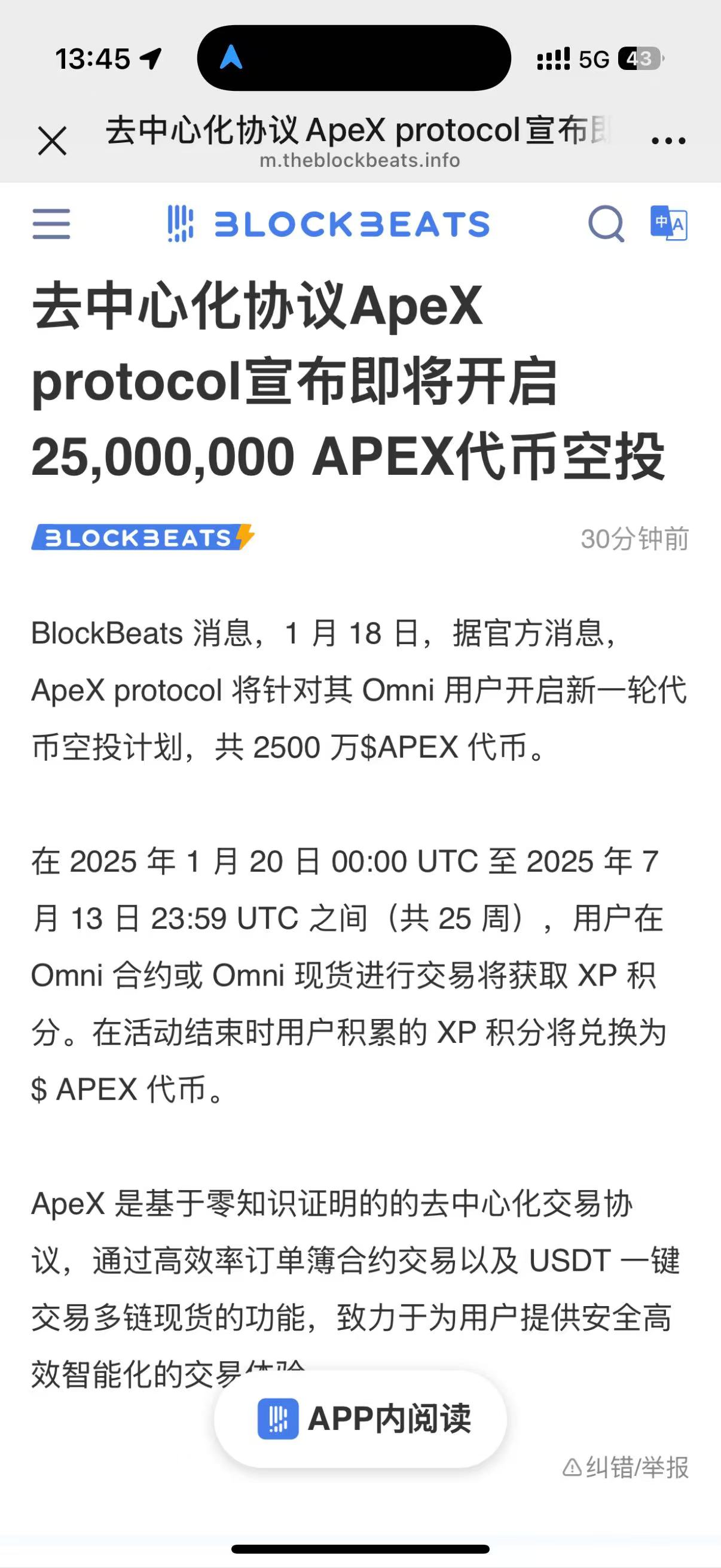The width and height of the screenshot is (721, 1568).
Task: Tap the APP内阅读 button
Action: [x=360, y=1419]
